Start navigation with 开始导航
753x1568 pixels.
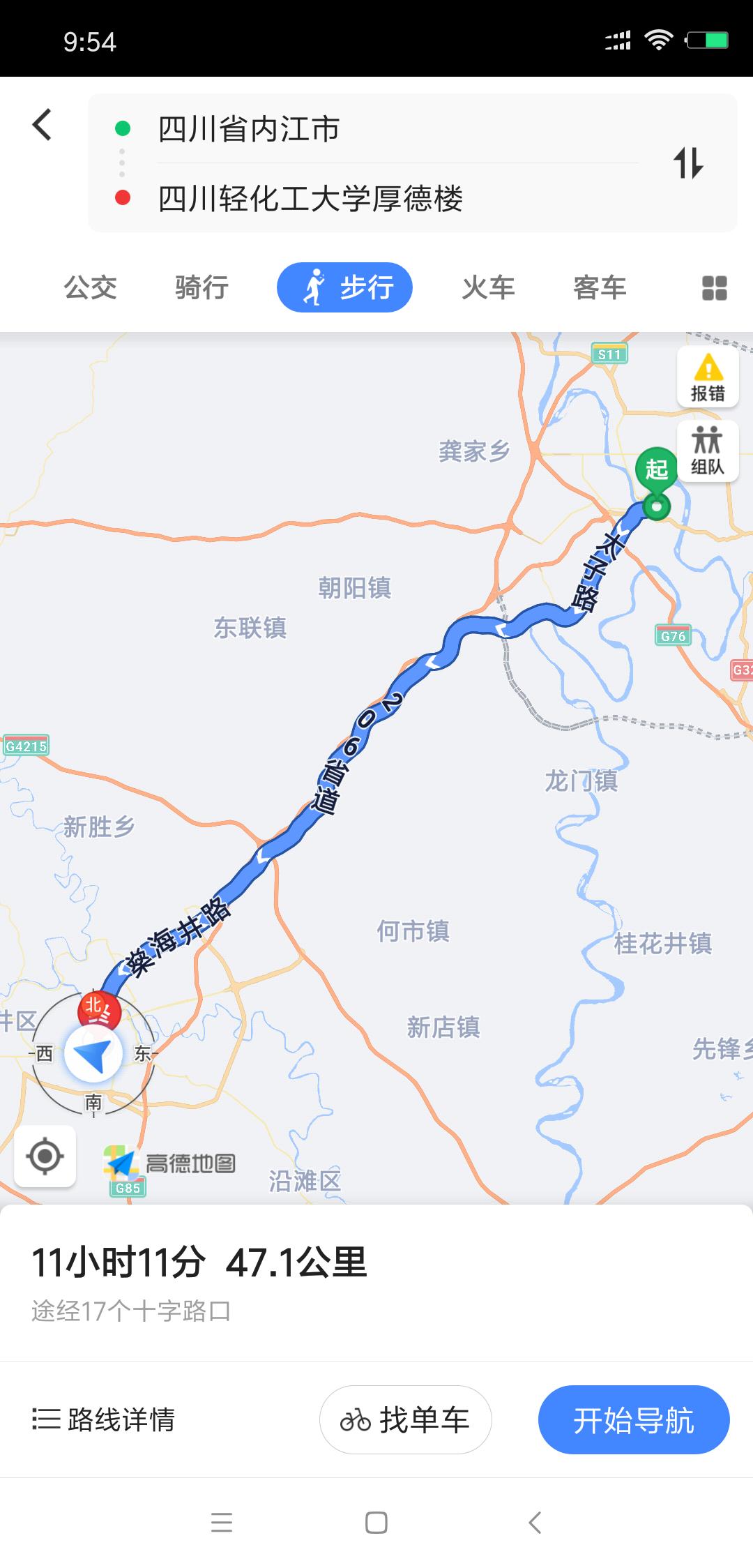(x=634, y=1419)
